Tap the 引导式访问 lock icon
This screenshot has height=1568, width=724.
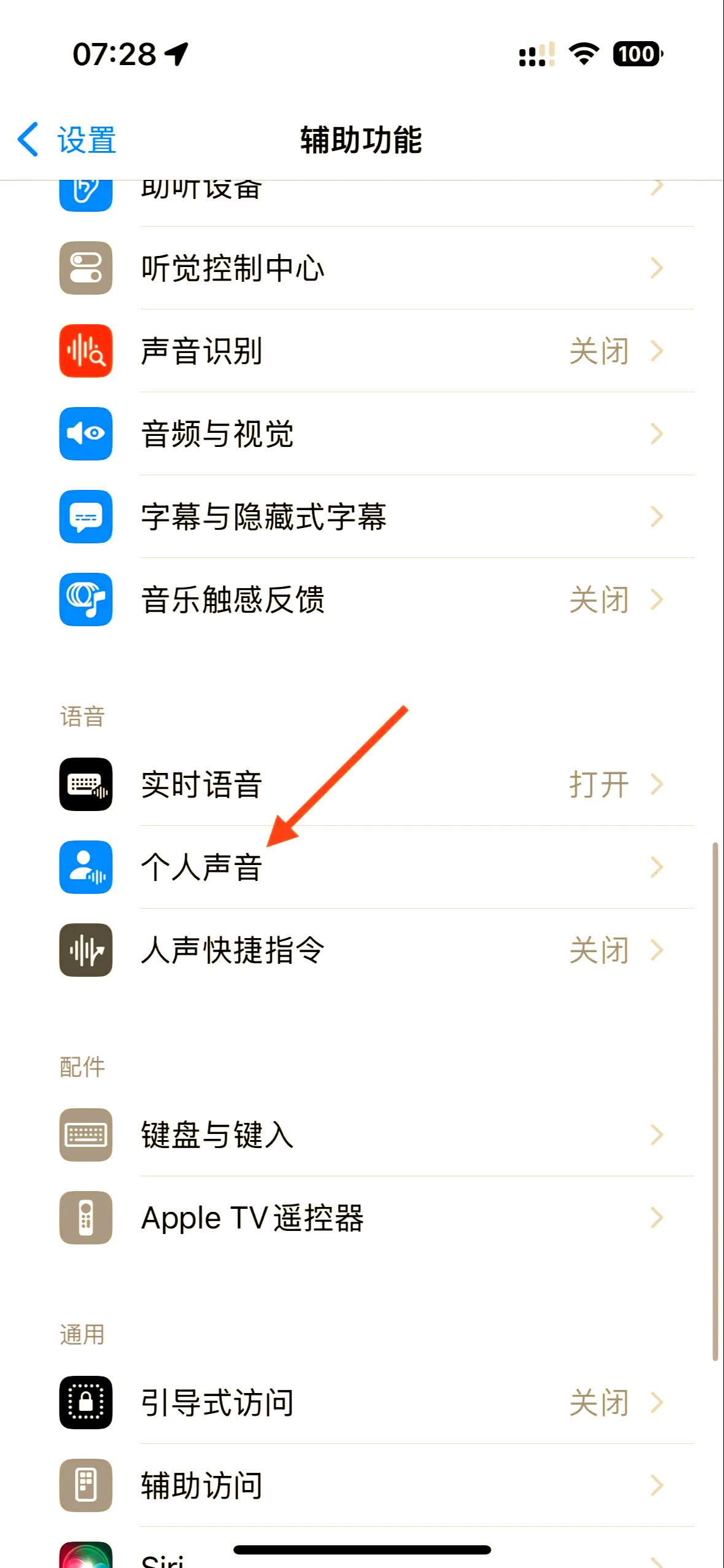point(85,1403)
